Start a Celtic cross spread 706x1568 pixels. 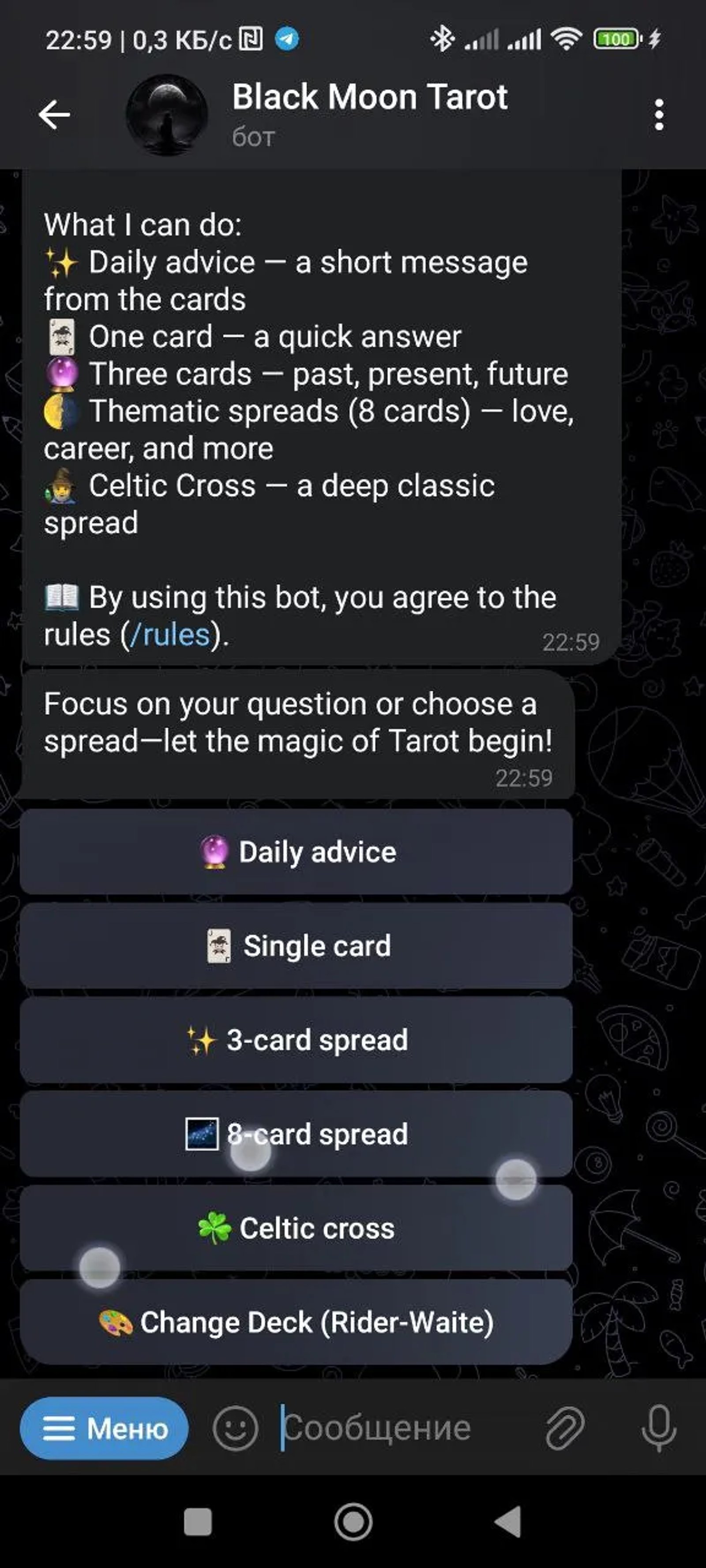pyautogui.click(x=296, y=1228)
